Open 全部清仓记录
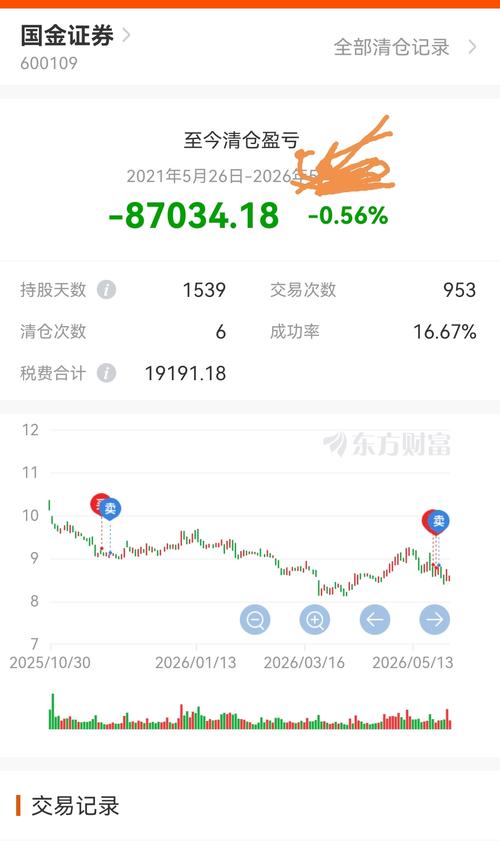This screenshot has width=500, height=847. (405, 47)
